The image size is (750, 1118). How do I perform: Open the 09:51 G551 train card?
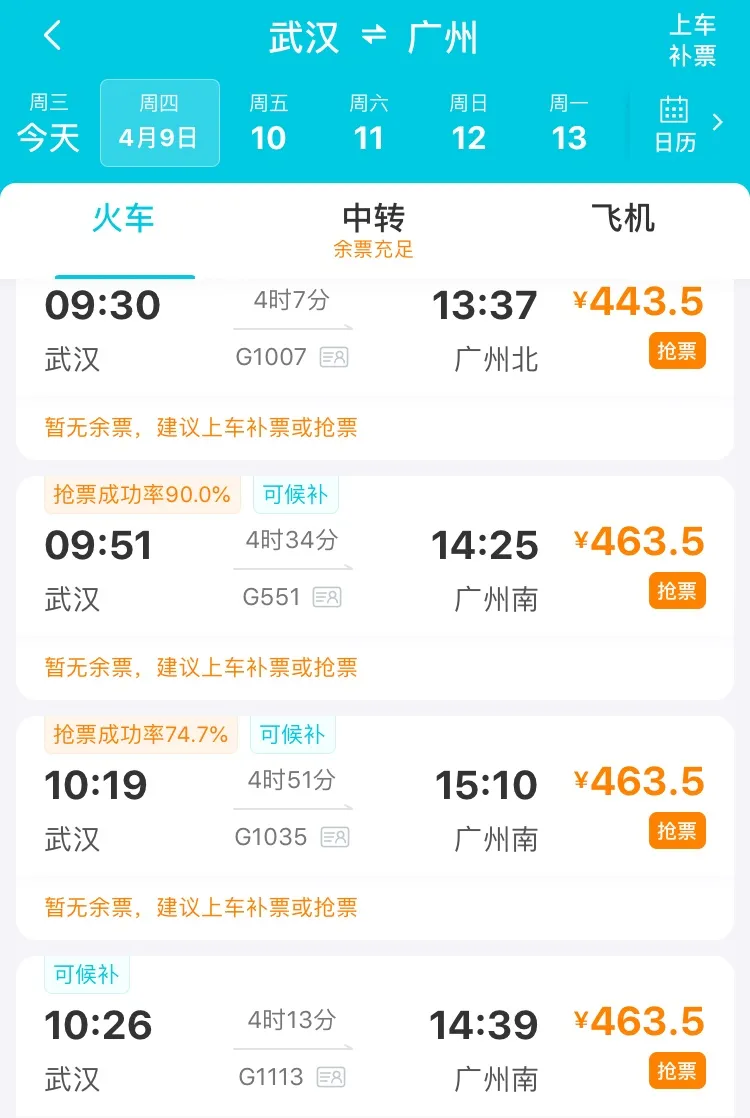click(300, 570)
